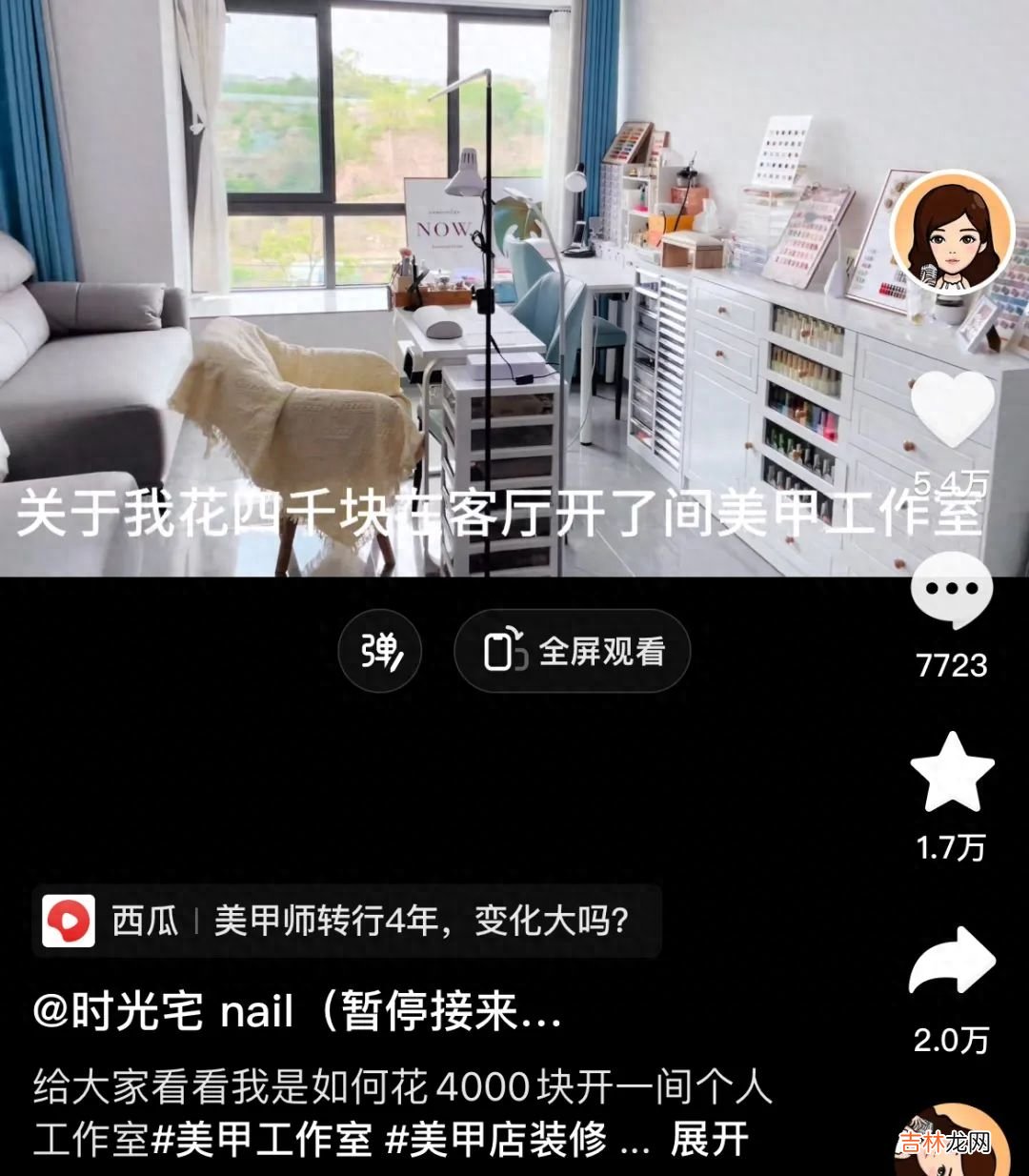Open the comments with 7723 replies
The height and width of the screenshot is (1176, 1029).
pyautogui.click(x=951, y=590)
